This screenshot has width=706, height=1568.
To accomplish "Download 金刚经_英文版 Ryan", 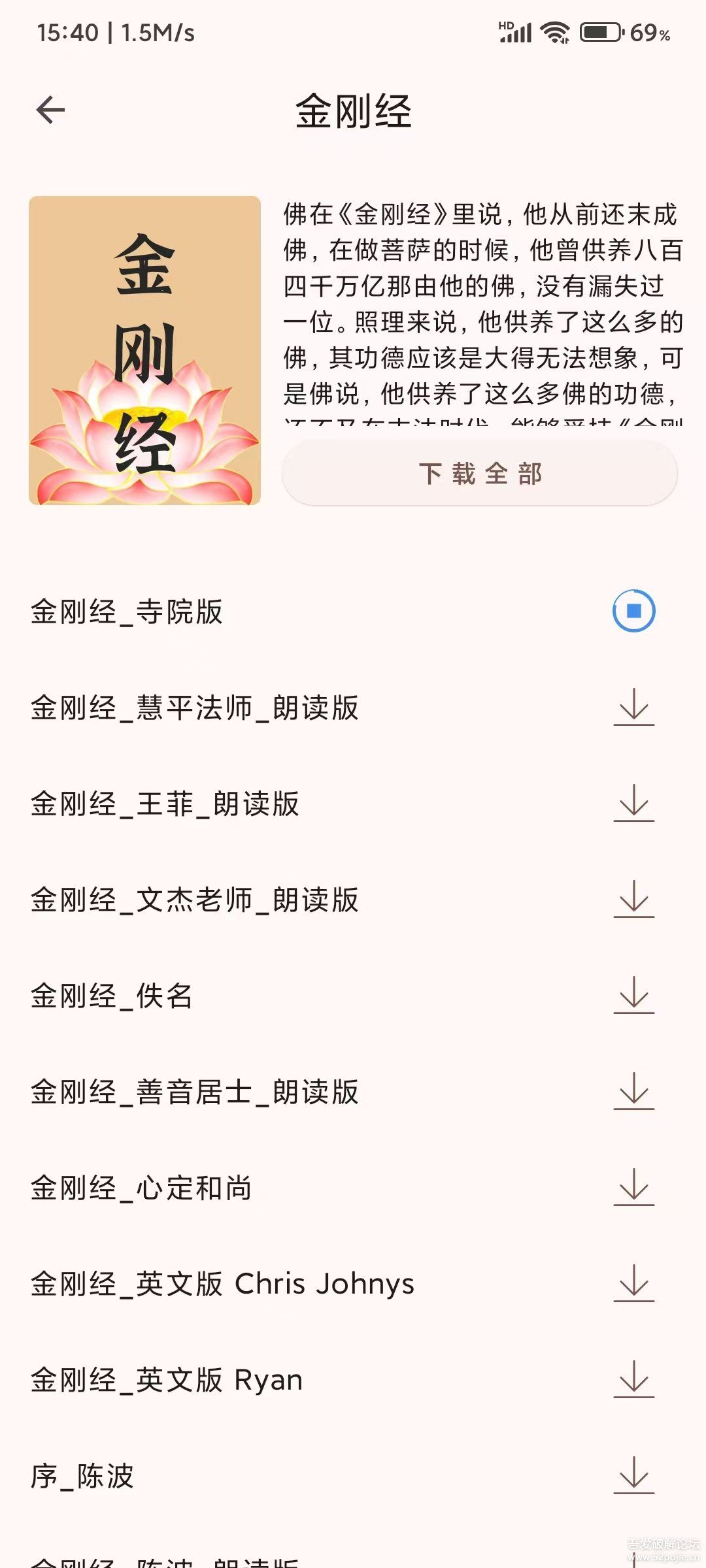I will [x=633, y=1379].
